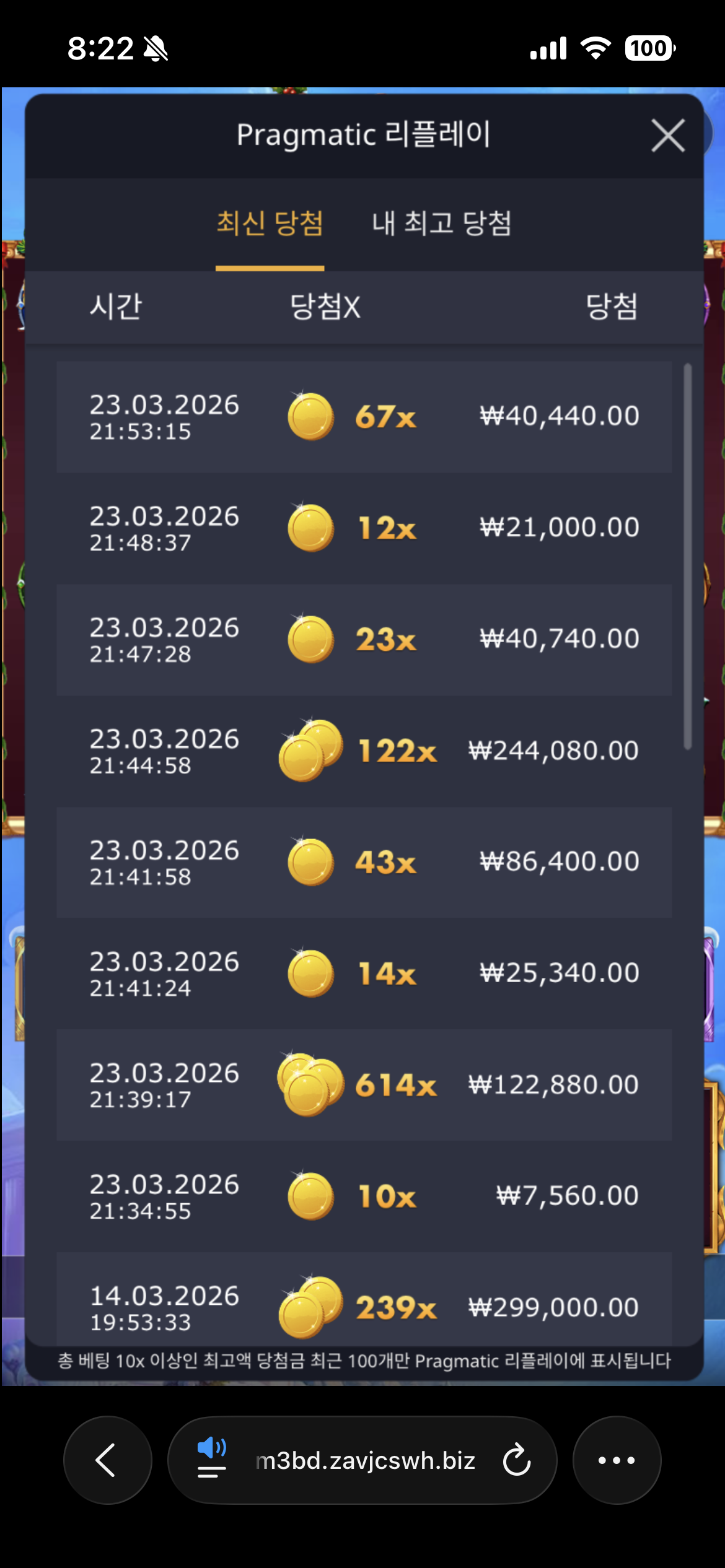This screenshot has width=725, height=1568.
Task: Open the 67x win replay at 21:53:15
Action: (364, 417)
